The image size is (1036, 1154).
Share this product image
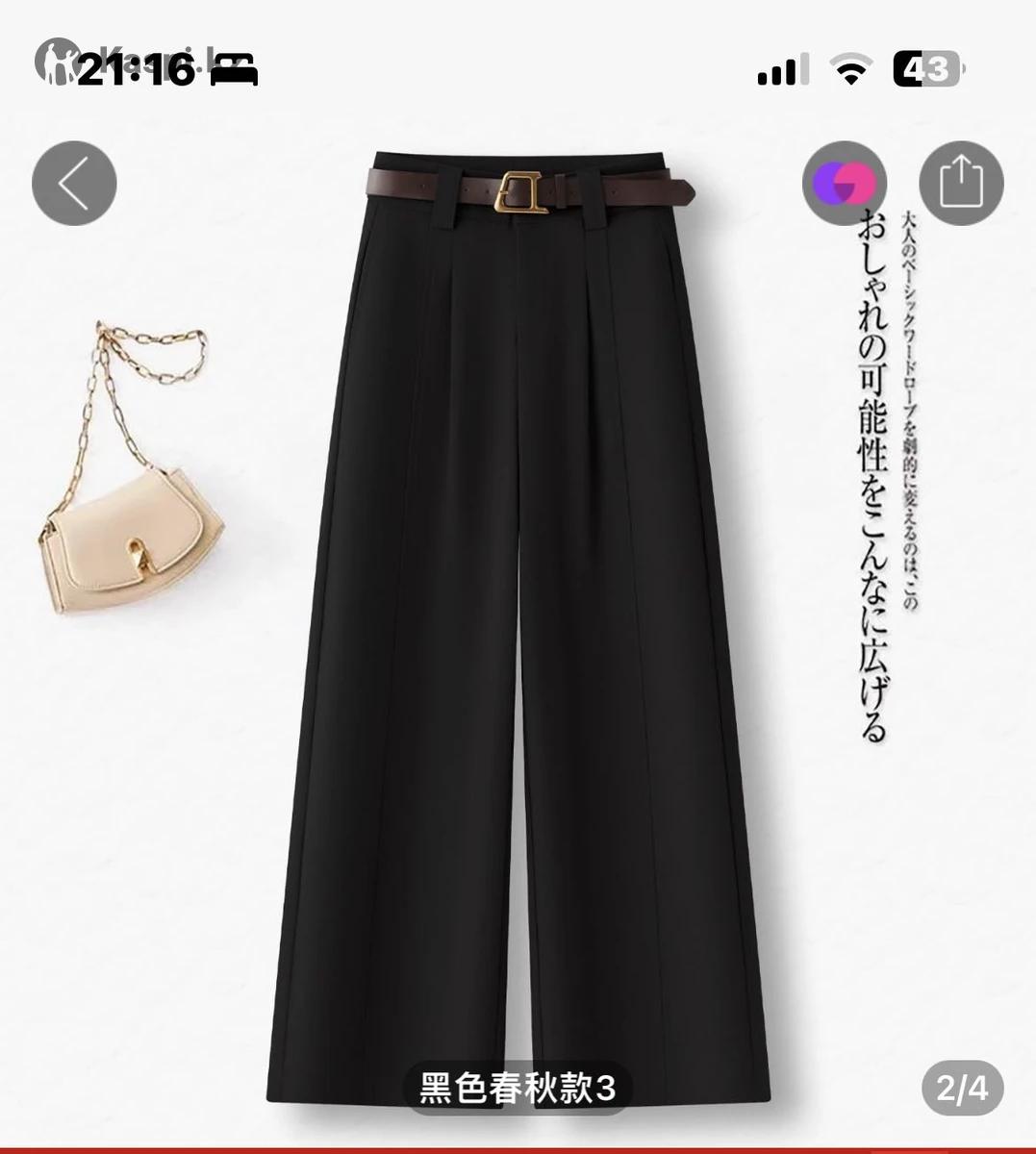pyautogui.click(x=961, y=183)
